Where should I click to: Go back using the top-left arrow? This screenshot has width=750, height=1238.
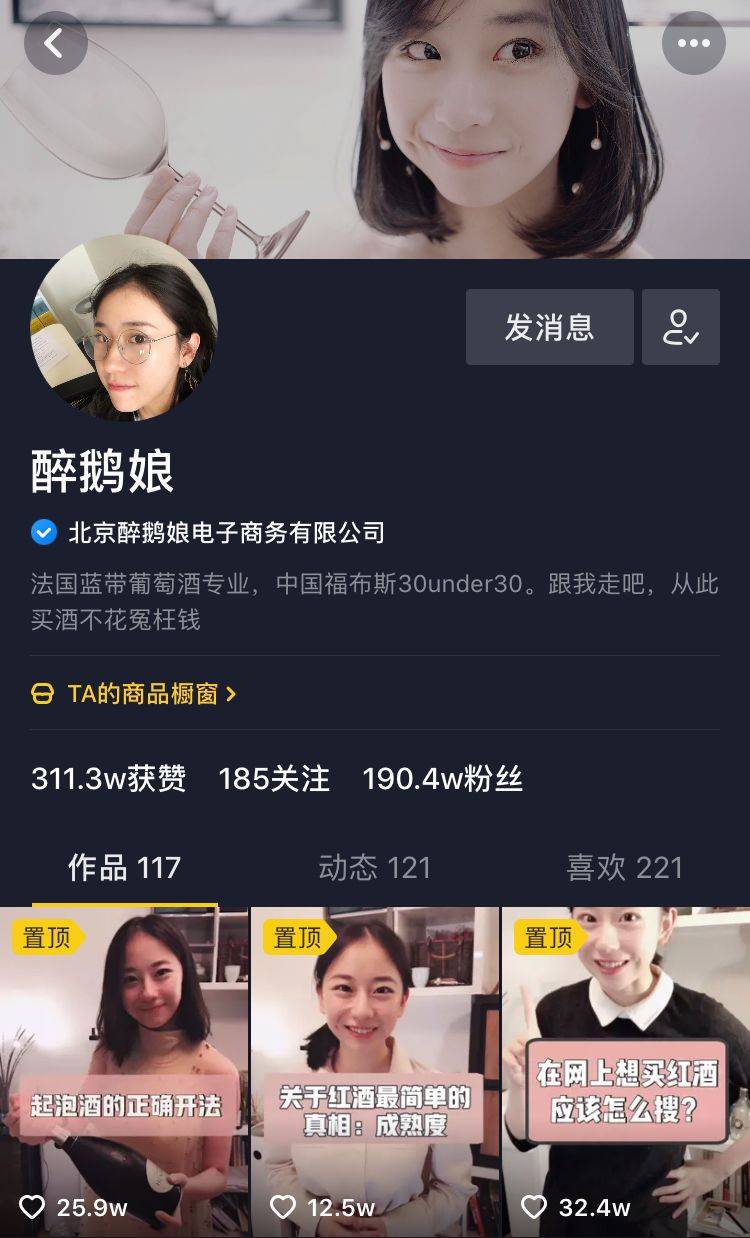point(55,43)
